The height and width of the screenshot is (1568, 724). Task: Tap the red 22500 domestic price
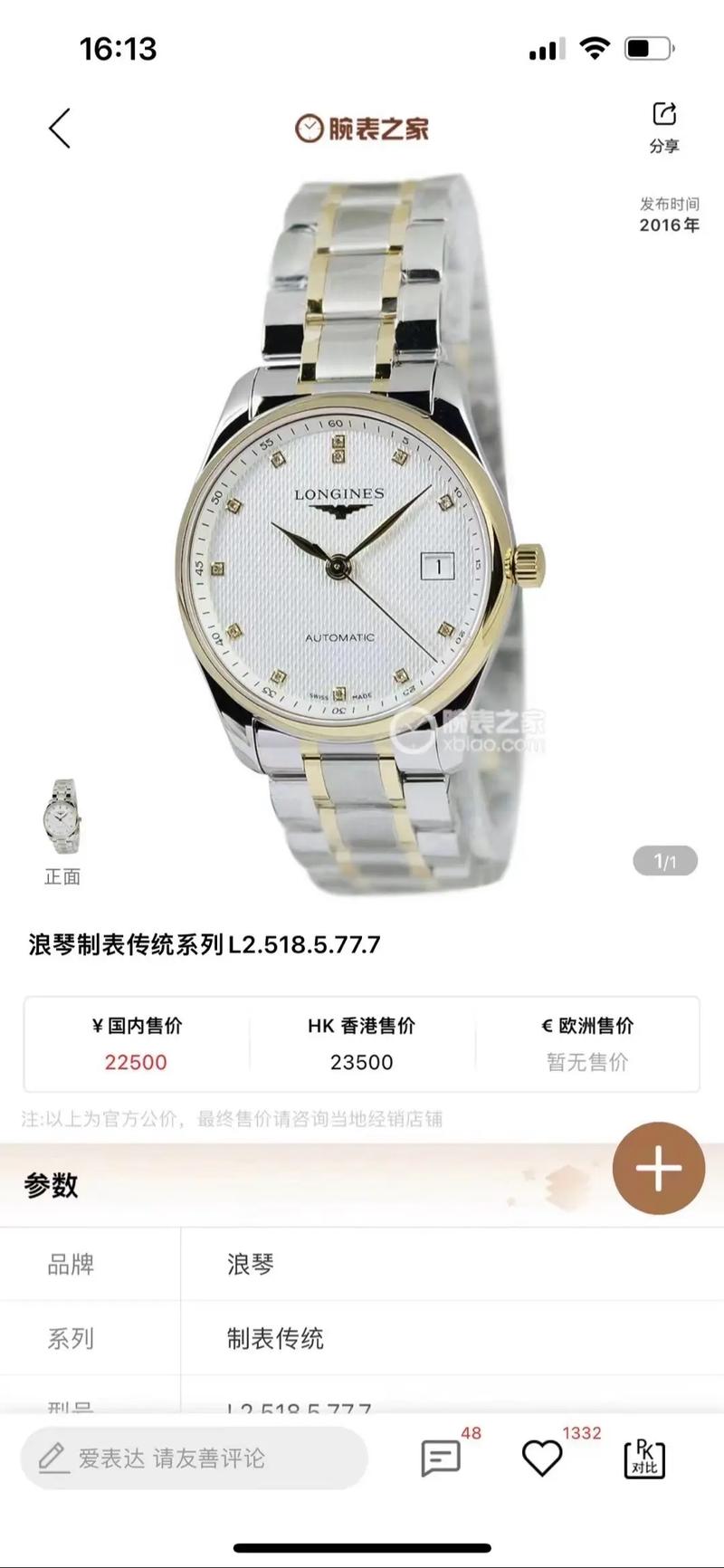[x=137, y=1062]
